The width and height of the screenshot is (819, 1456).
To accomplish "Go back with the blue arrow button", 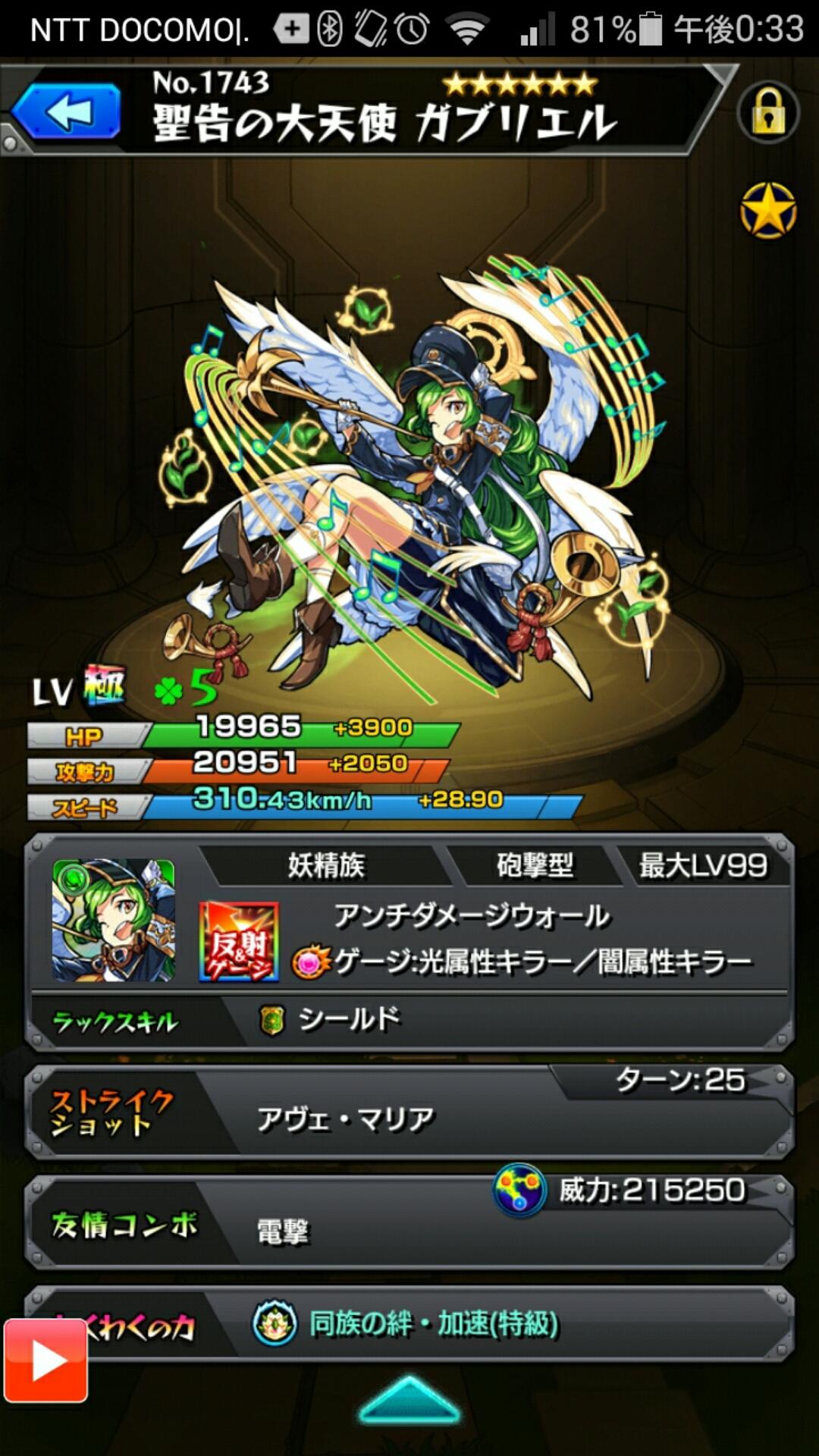I will point(67,112).
